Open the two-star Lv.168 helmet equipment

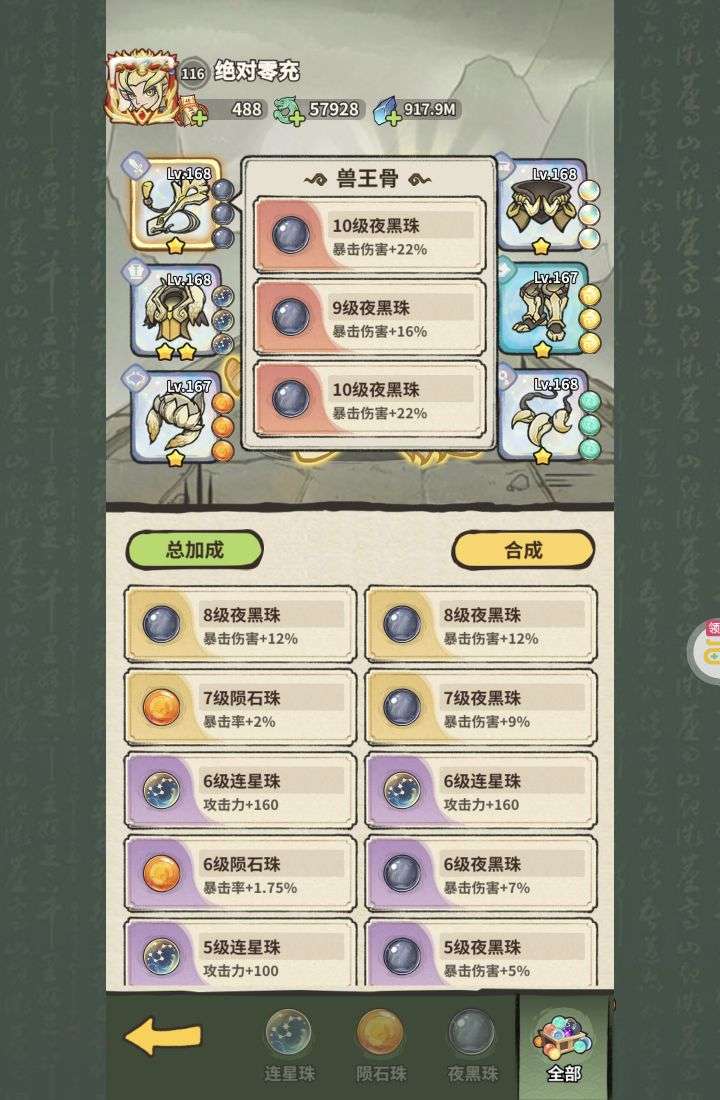click(175, 311)
